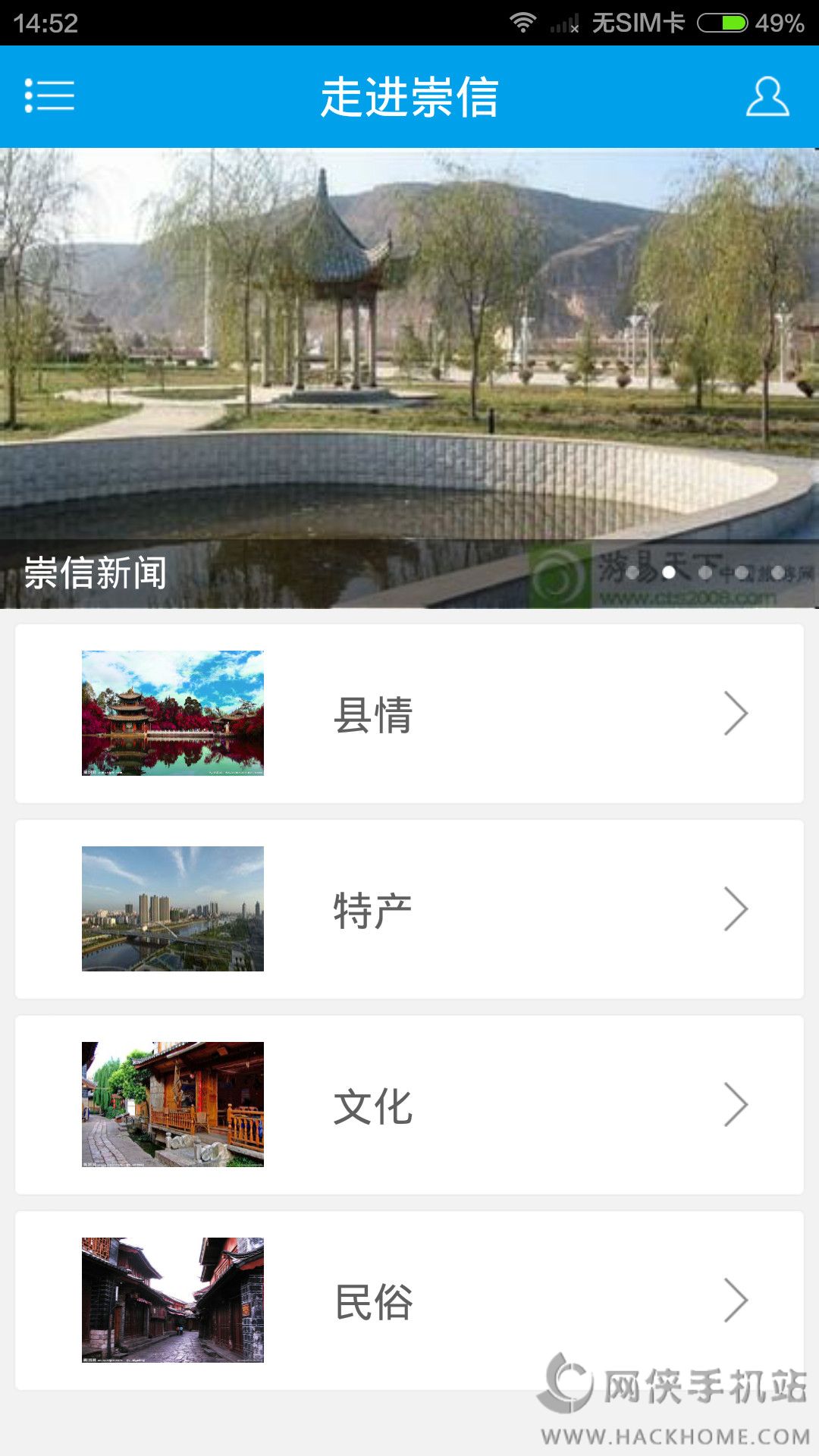Viewport: 819px width, 1456px height.
Task: Open the 县情 row
Action: coord(409,714)
